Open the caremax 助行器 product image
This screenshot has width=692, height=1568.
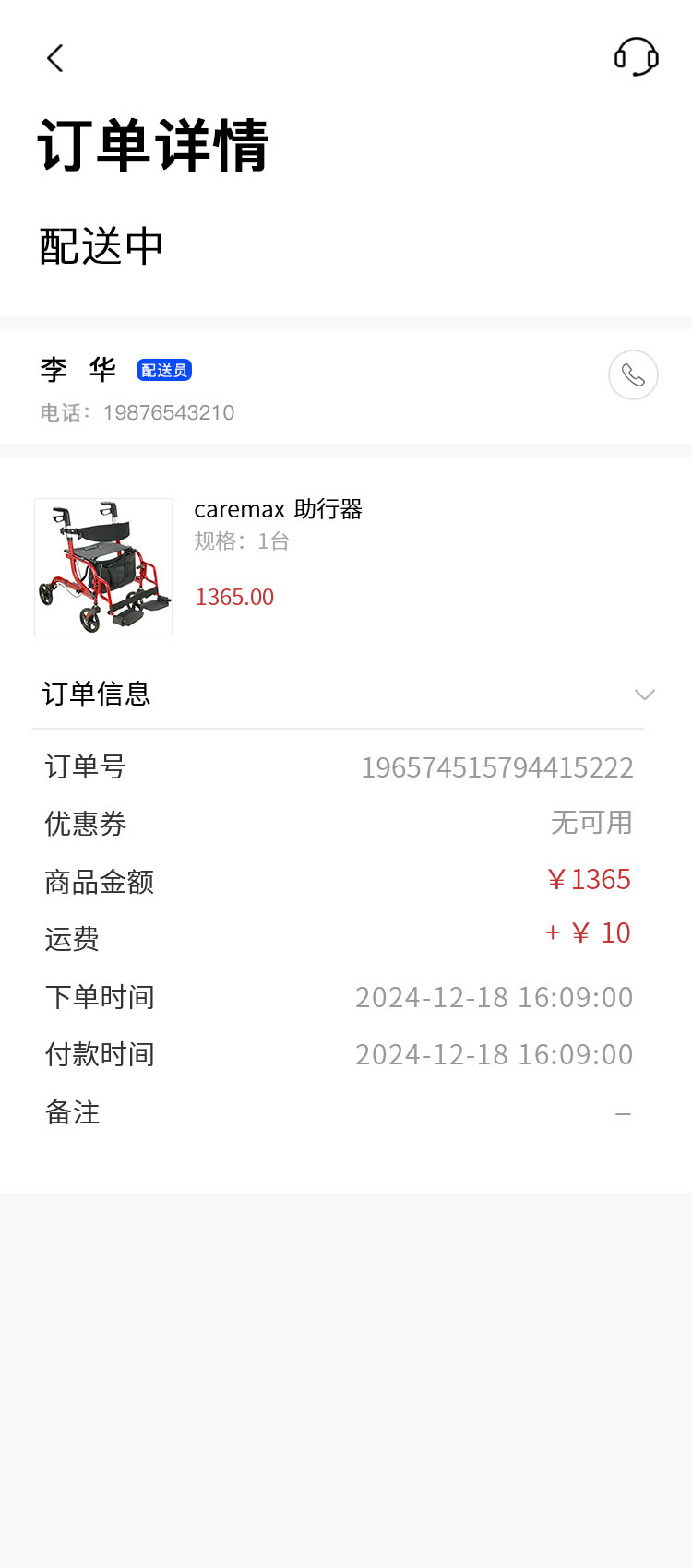pyautogui.click(x=103, y=567)
